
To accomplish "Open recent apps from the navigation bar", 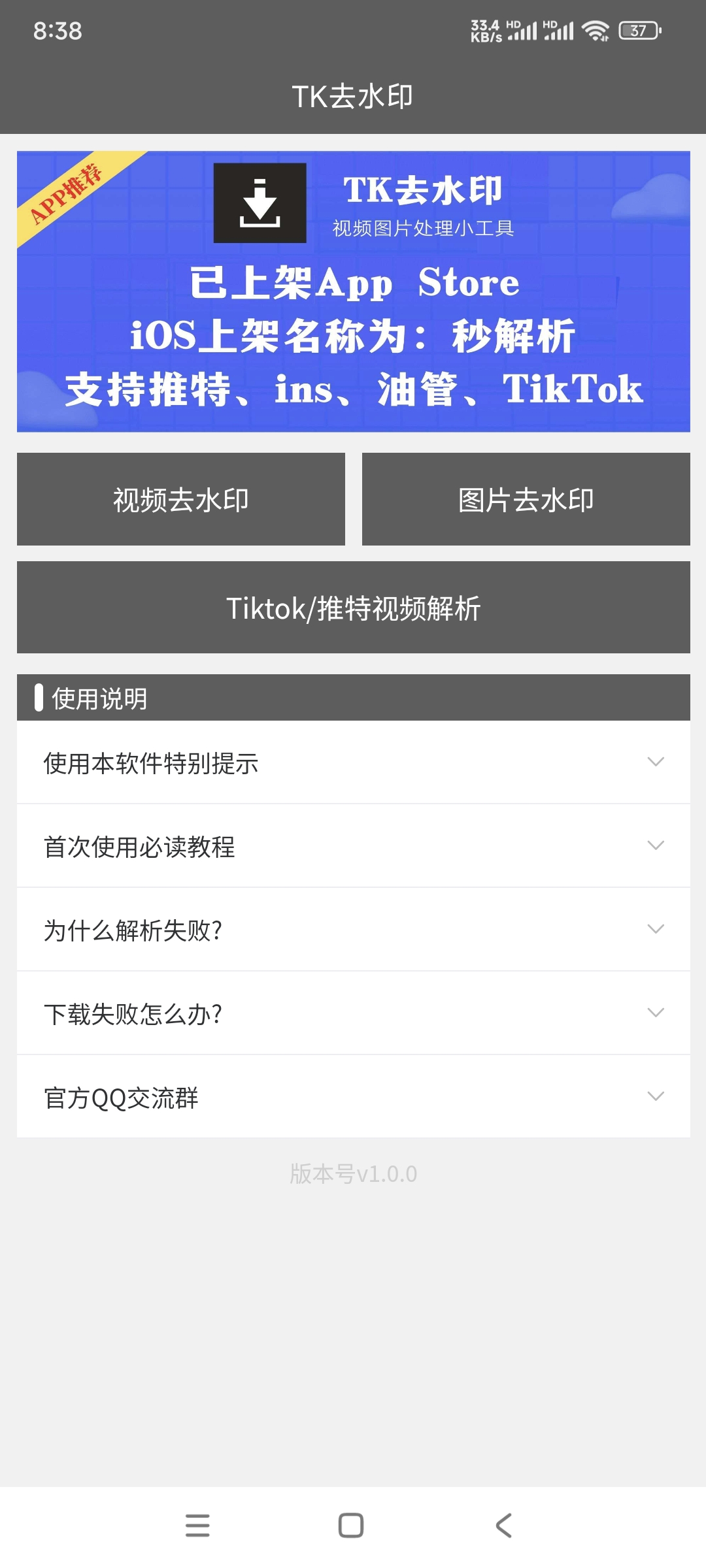I will [197, 1526].
